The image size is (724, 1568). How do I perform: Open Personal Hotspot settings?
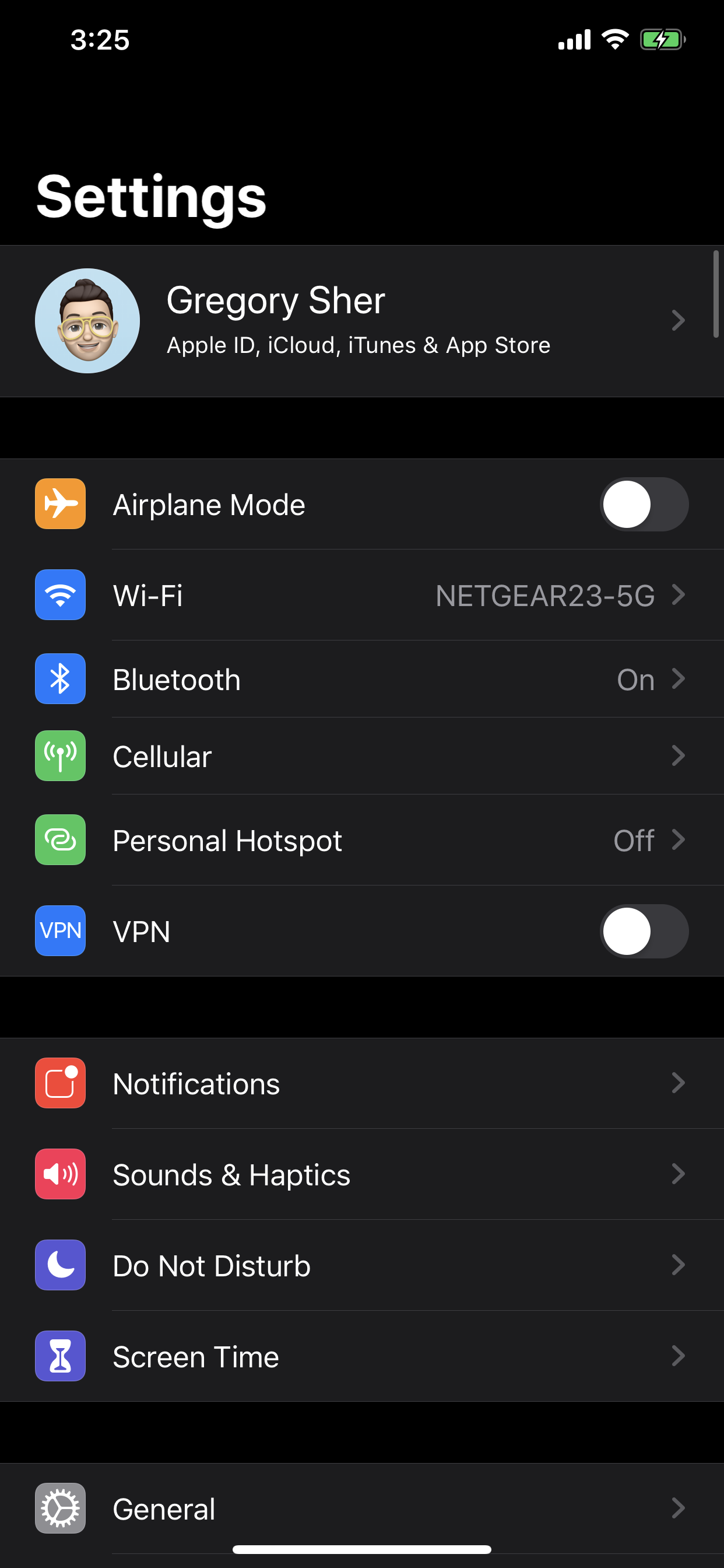point(362,840)
